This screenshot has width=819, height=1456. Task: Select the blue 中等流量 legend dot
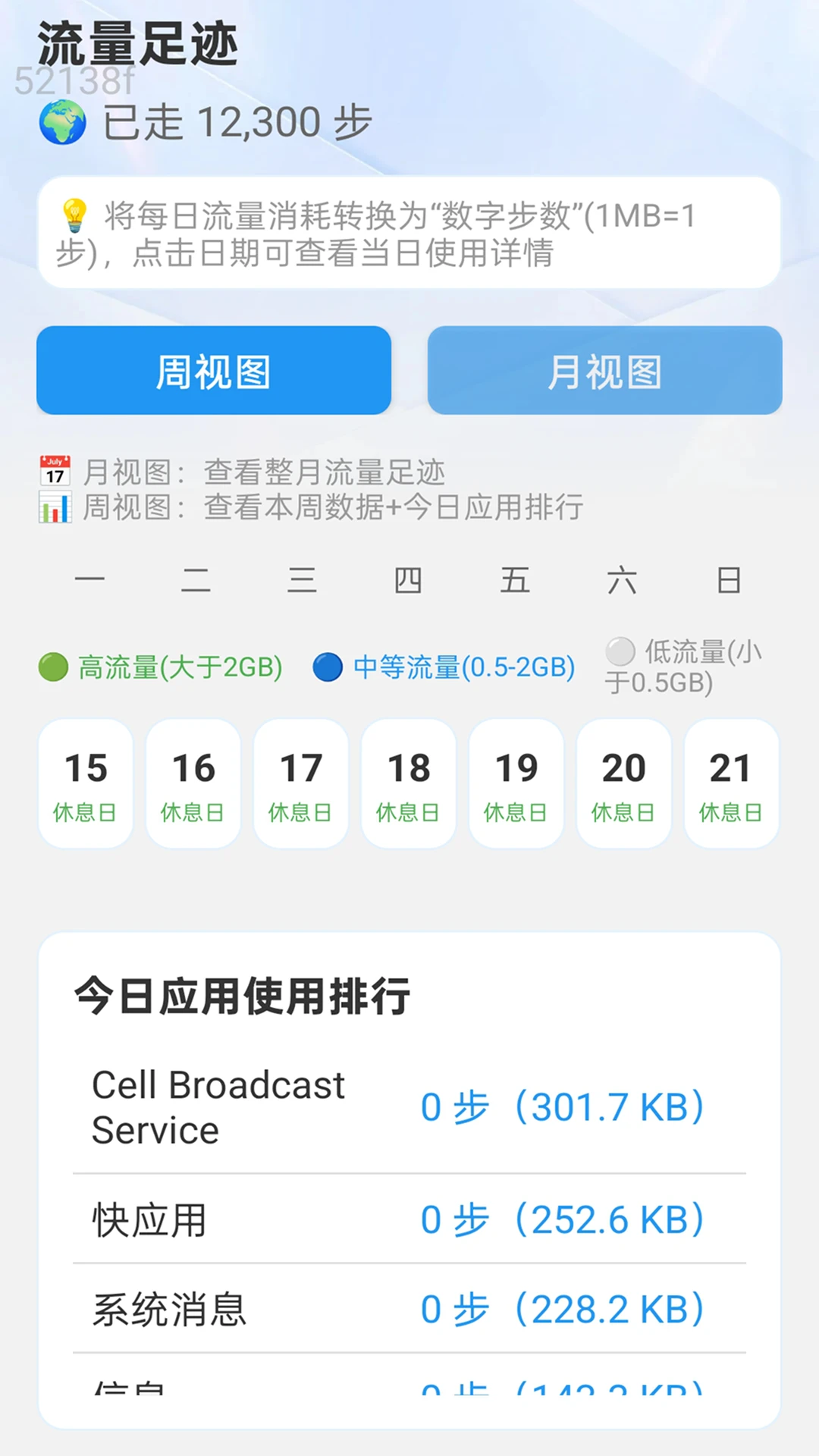tap(329, 667)
